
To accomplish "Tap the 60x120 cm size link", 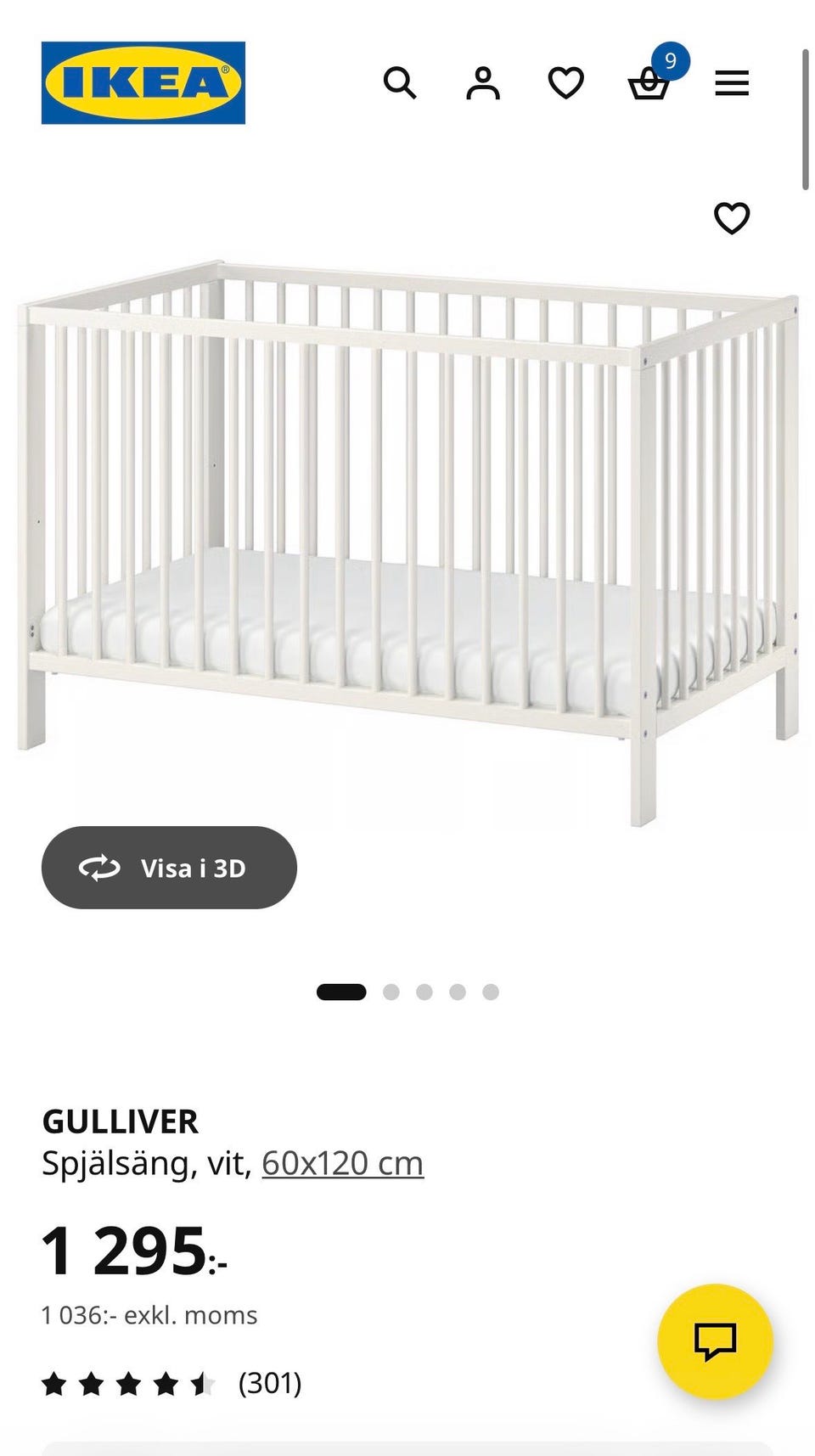I will (342, 1163).
